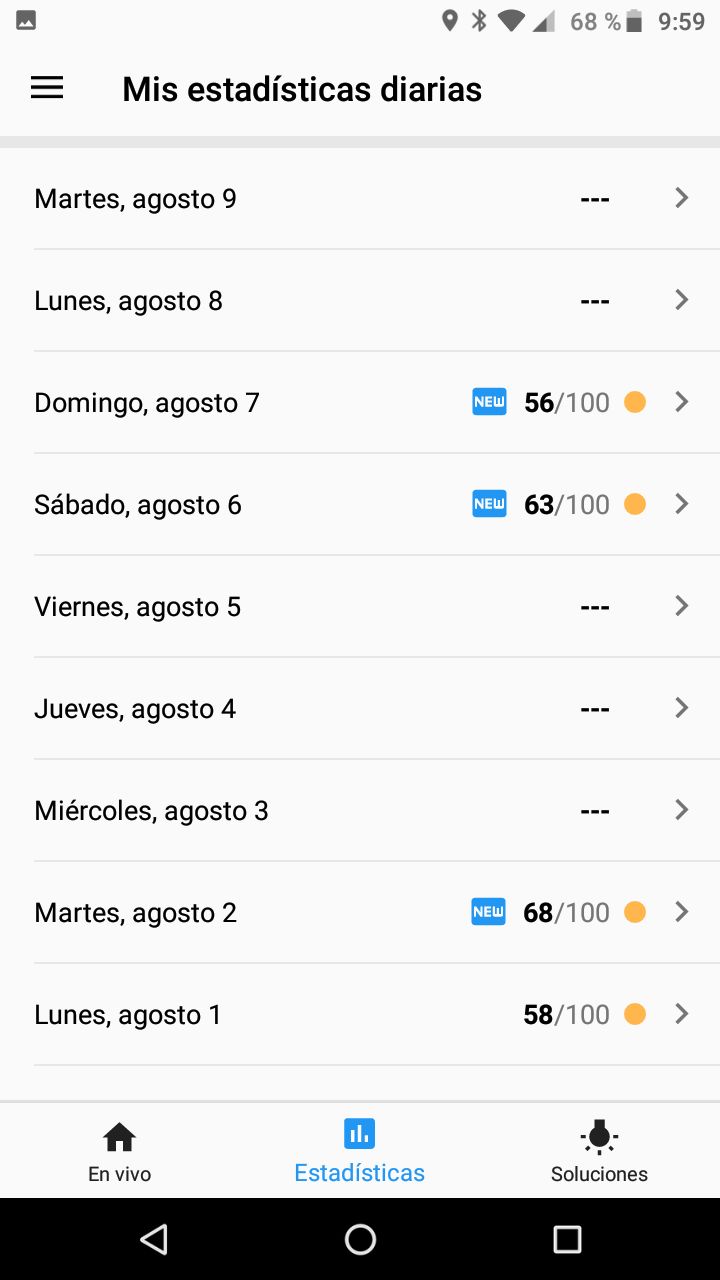Select the Viernes, agosto 5 row

click(360, 606)
